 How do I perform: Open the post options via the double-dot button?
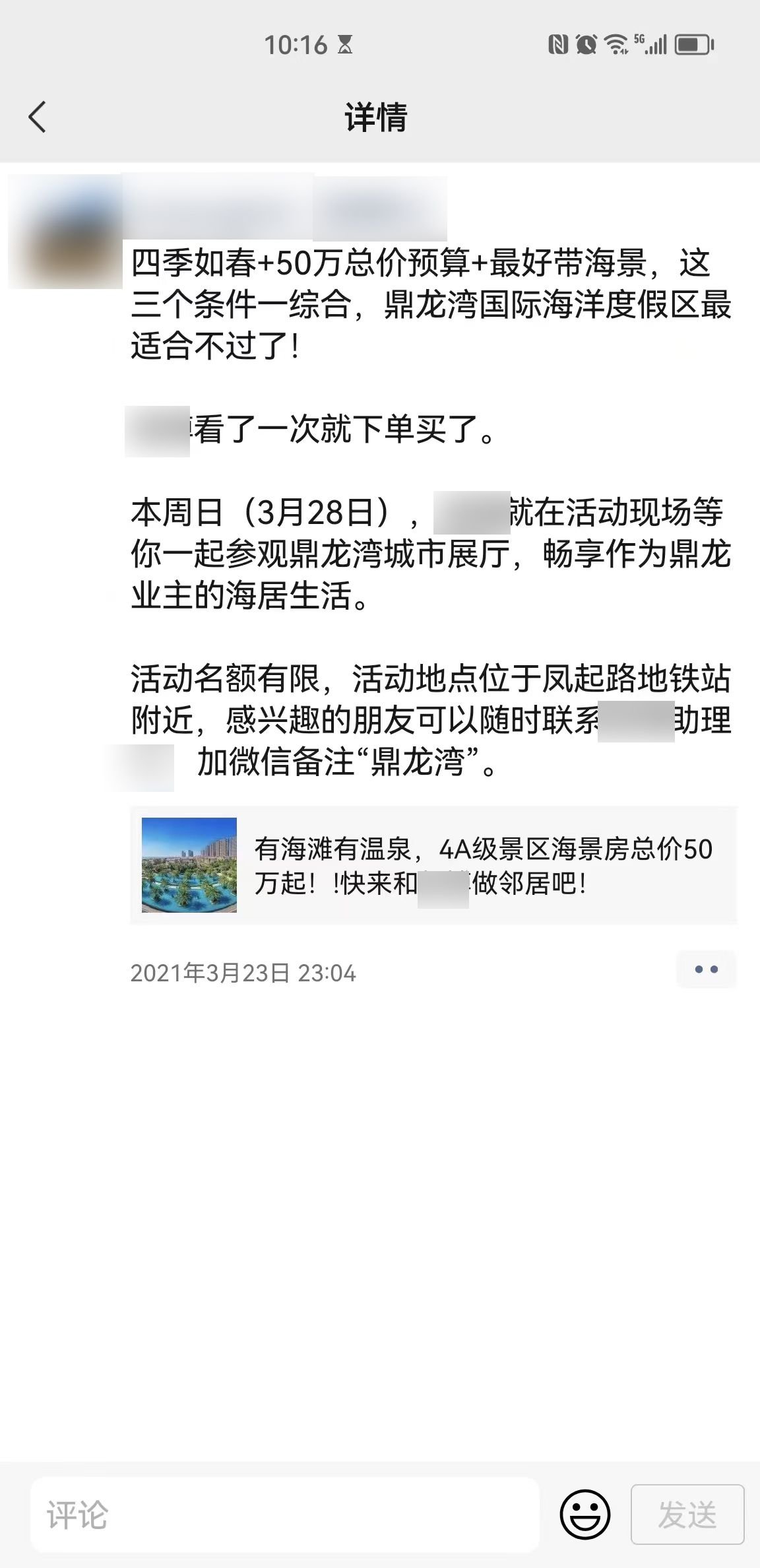click(x=706, y=969)
